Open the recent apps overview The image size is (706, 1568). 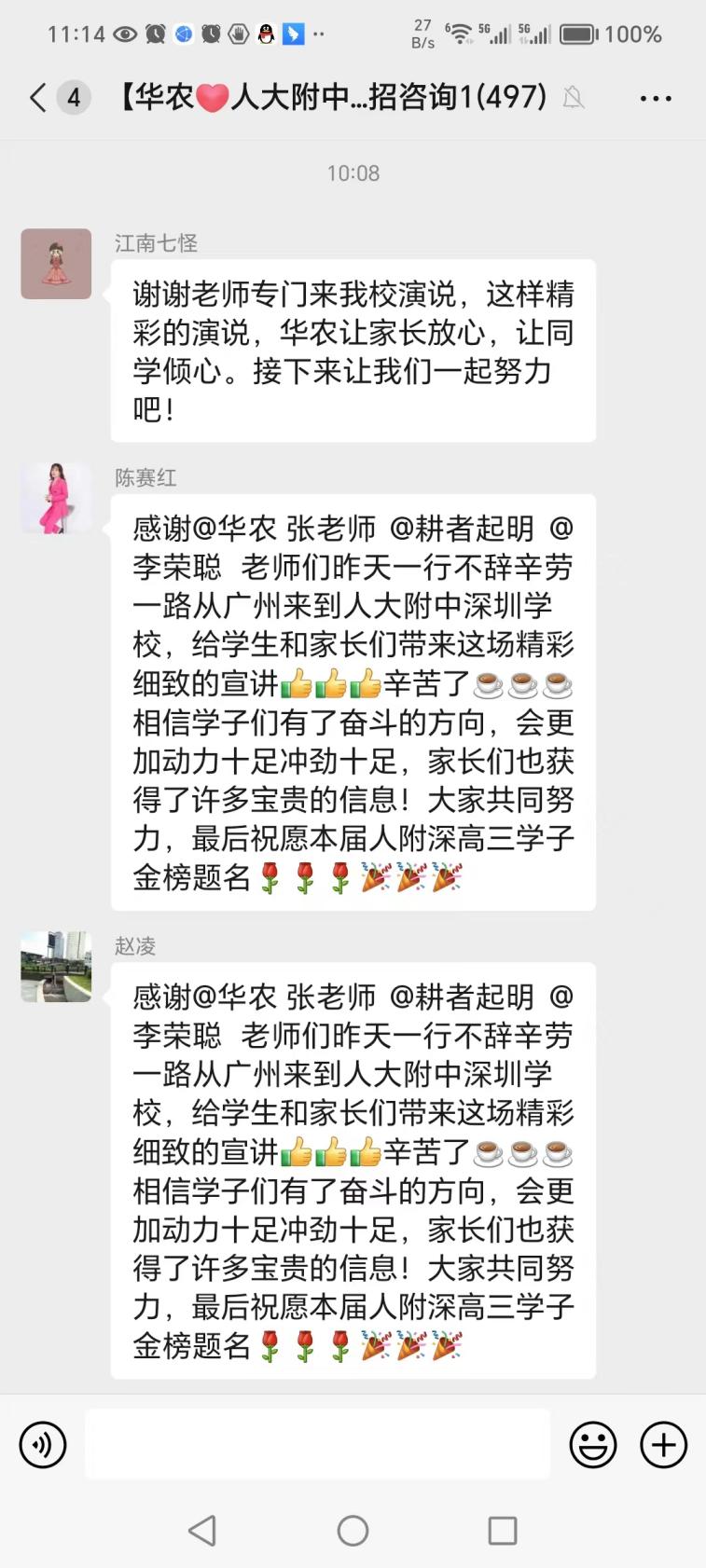pyautogui.click(x=503, y=1530)
